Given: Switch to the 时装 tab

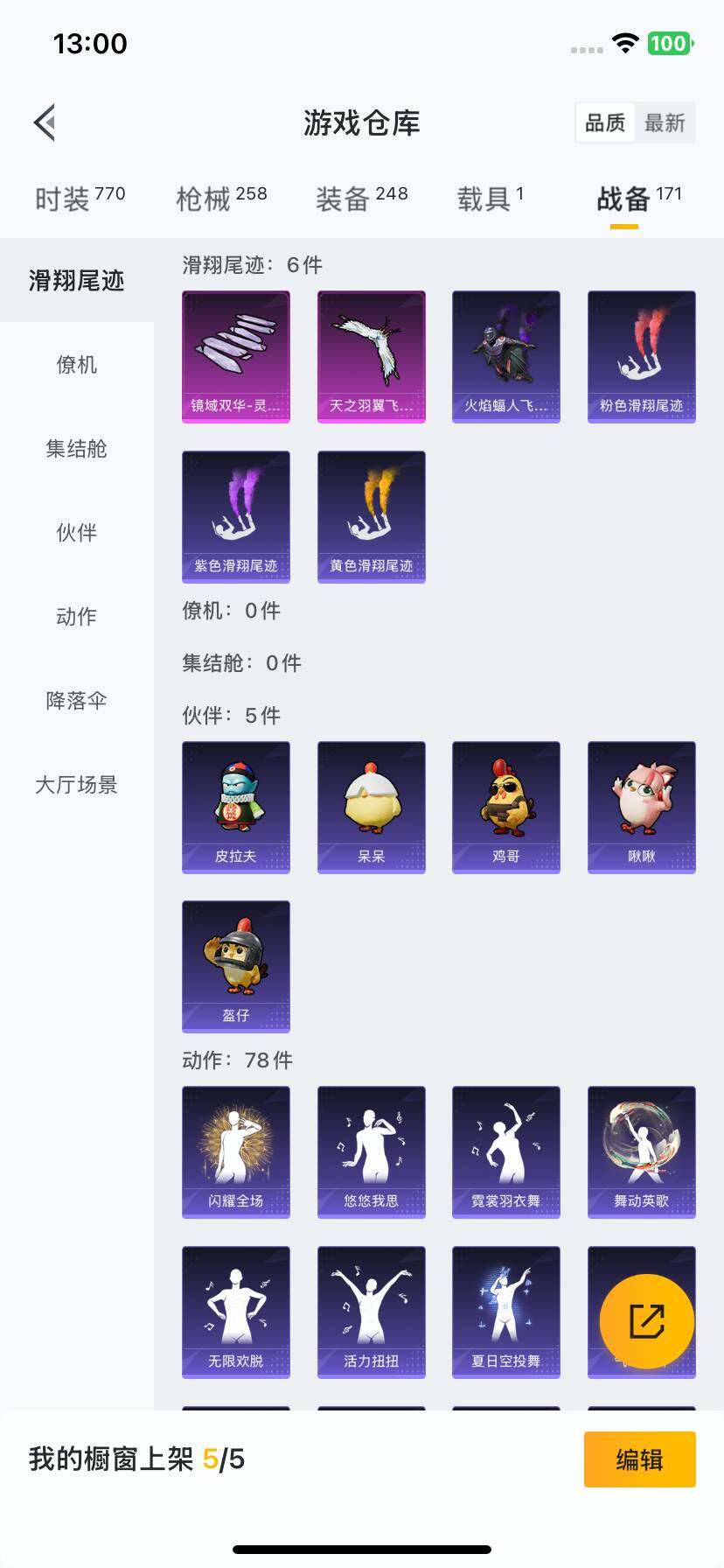Looking at the screenshot, I should (x=80, y=199).
